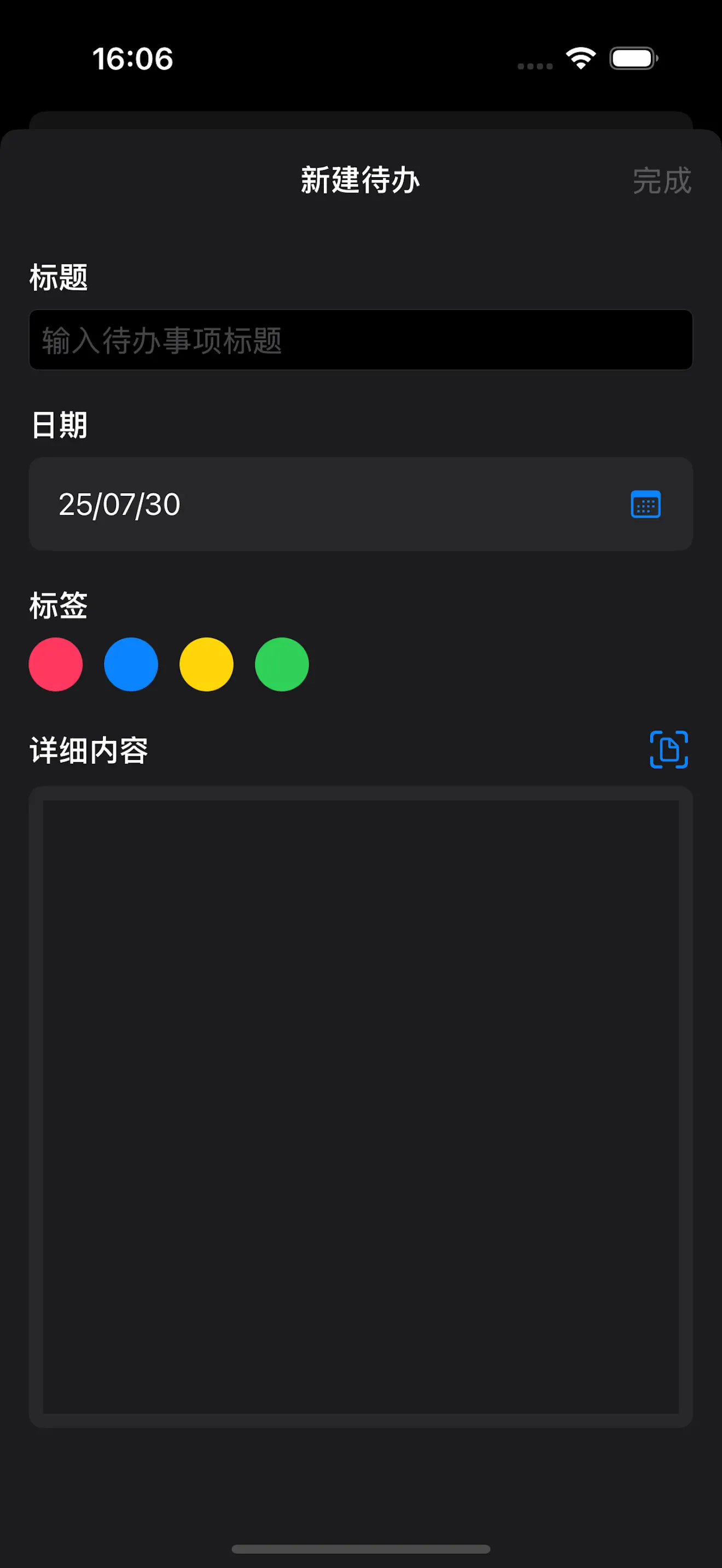Tap the 标签 section label
This screenshot has width=722, height=1568.
pyautogui.click(x=59, y=606)
